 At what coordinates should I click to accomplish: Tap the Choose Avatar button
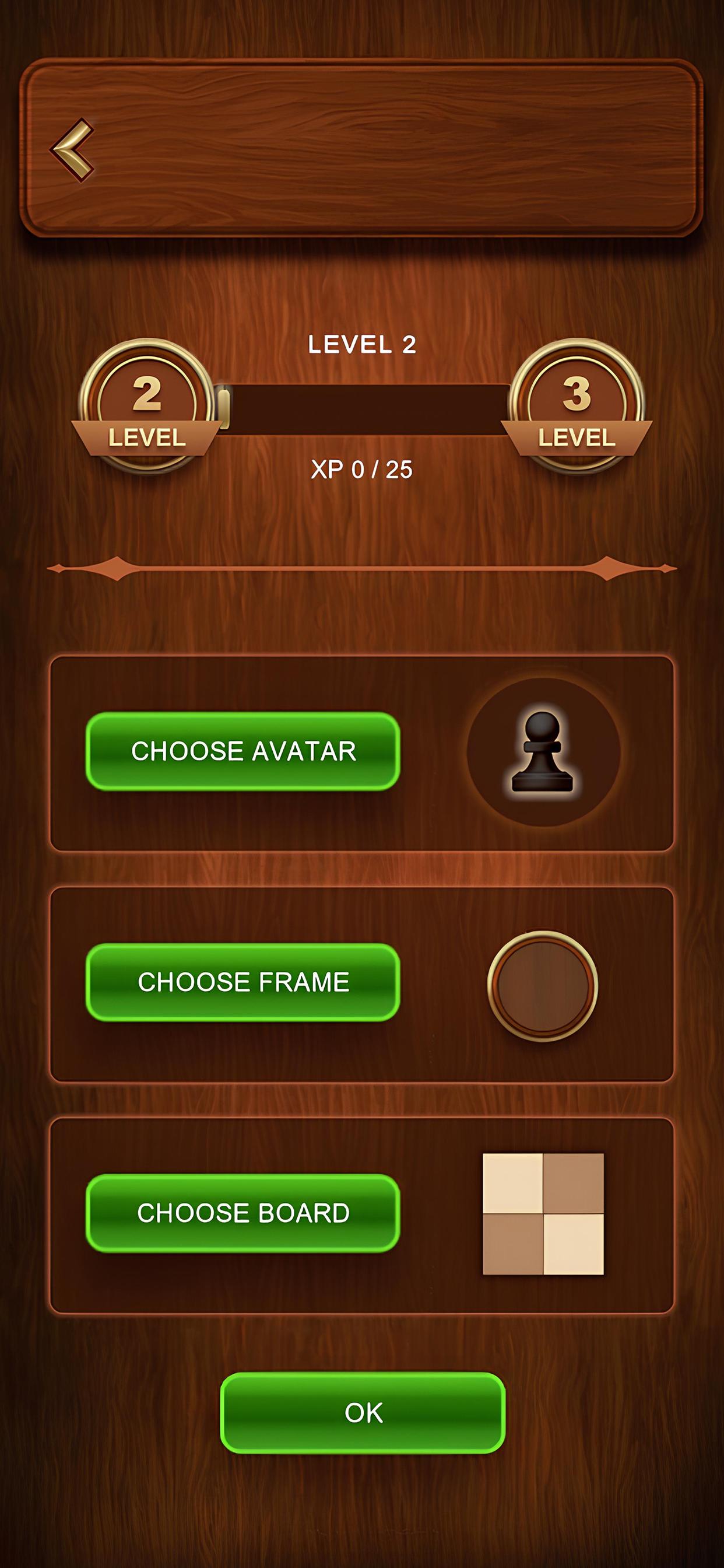242,751
